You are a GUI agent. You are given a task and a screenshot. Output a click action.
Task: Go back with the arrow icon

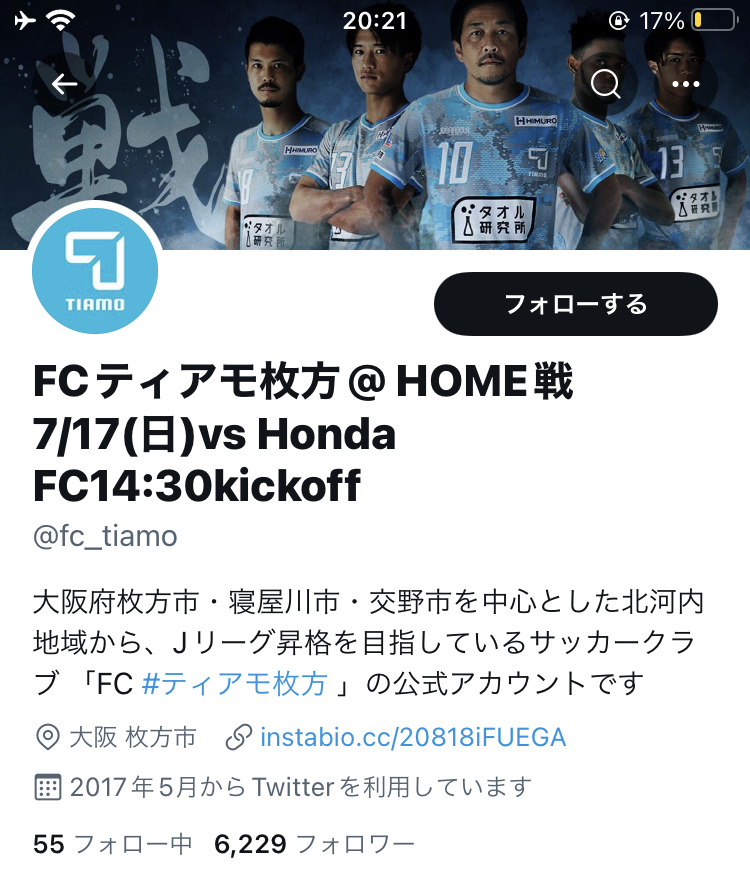tap(64, 84)
